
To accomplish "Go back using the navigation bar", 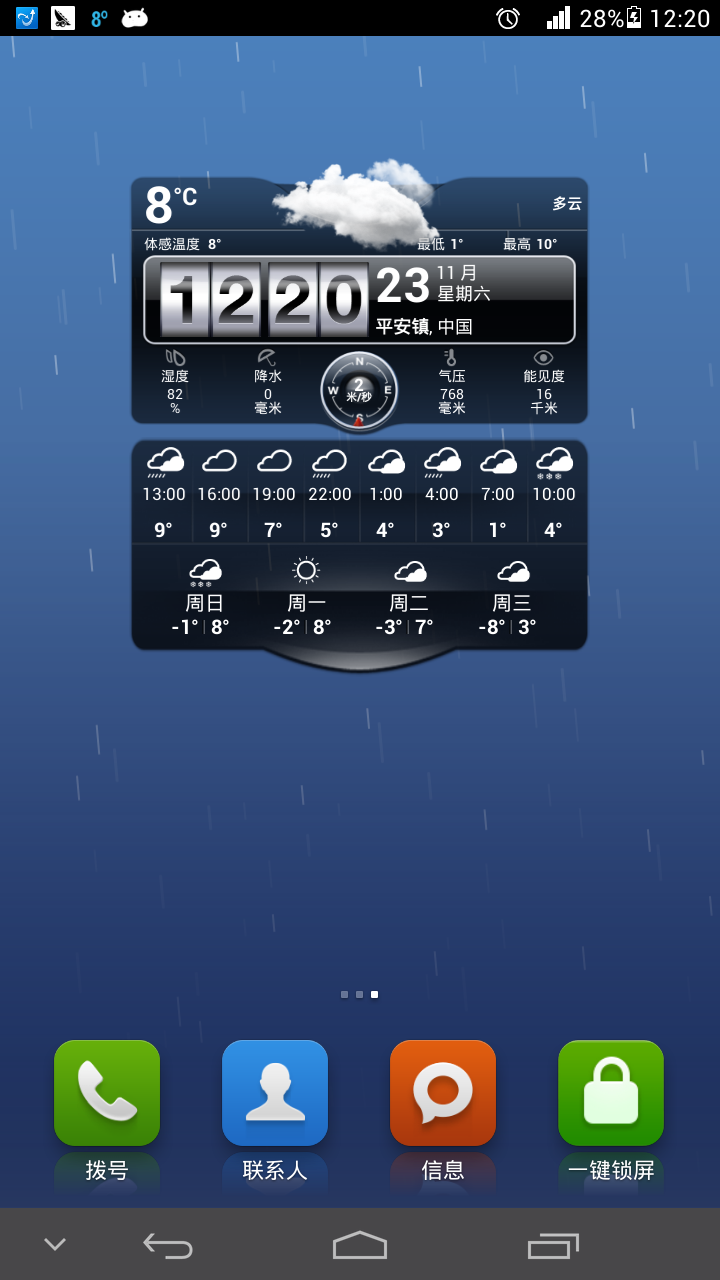I will click(168, 1245).
